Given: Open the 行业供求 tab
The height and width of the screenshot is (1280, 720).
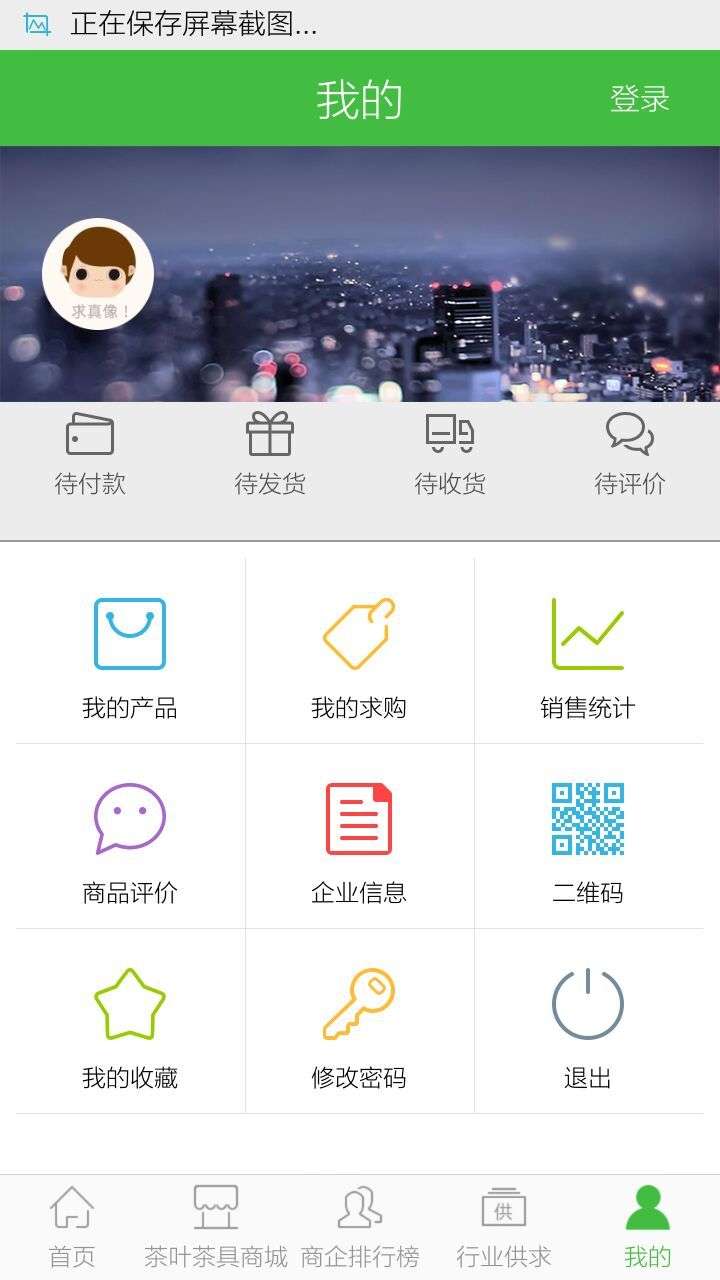Looking at the screenshot, I should (504, 1227).
